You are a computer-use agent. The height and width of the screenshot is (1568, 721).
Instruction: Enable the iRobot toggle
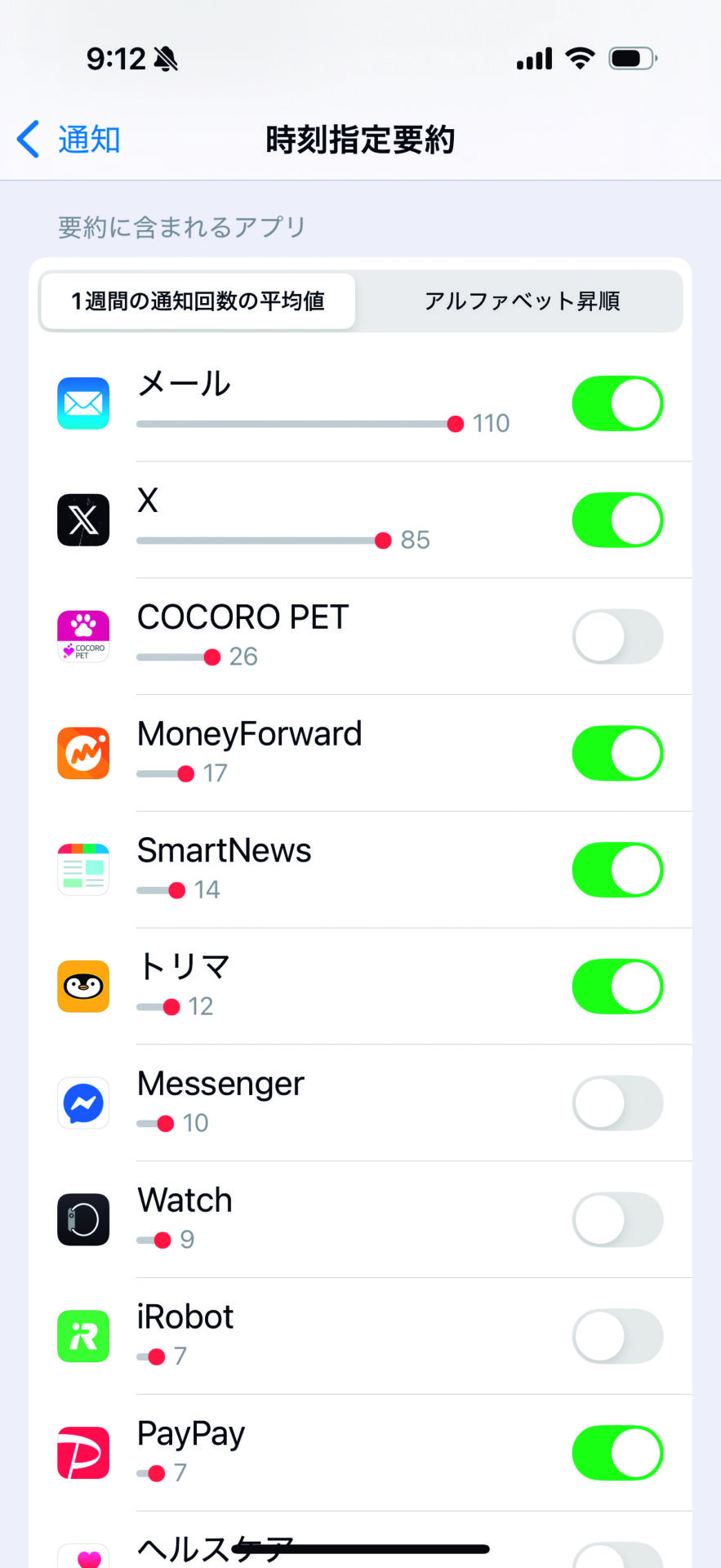tap(617, 1337)
